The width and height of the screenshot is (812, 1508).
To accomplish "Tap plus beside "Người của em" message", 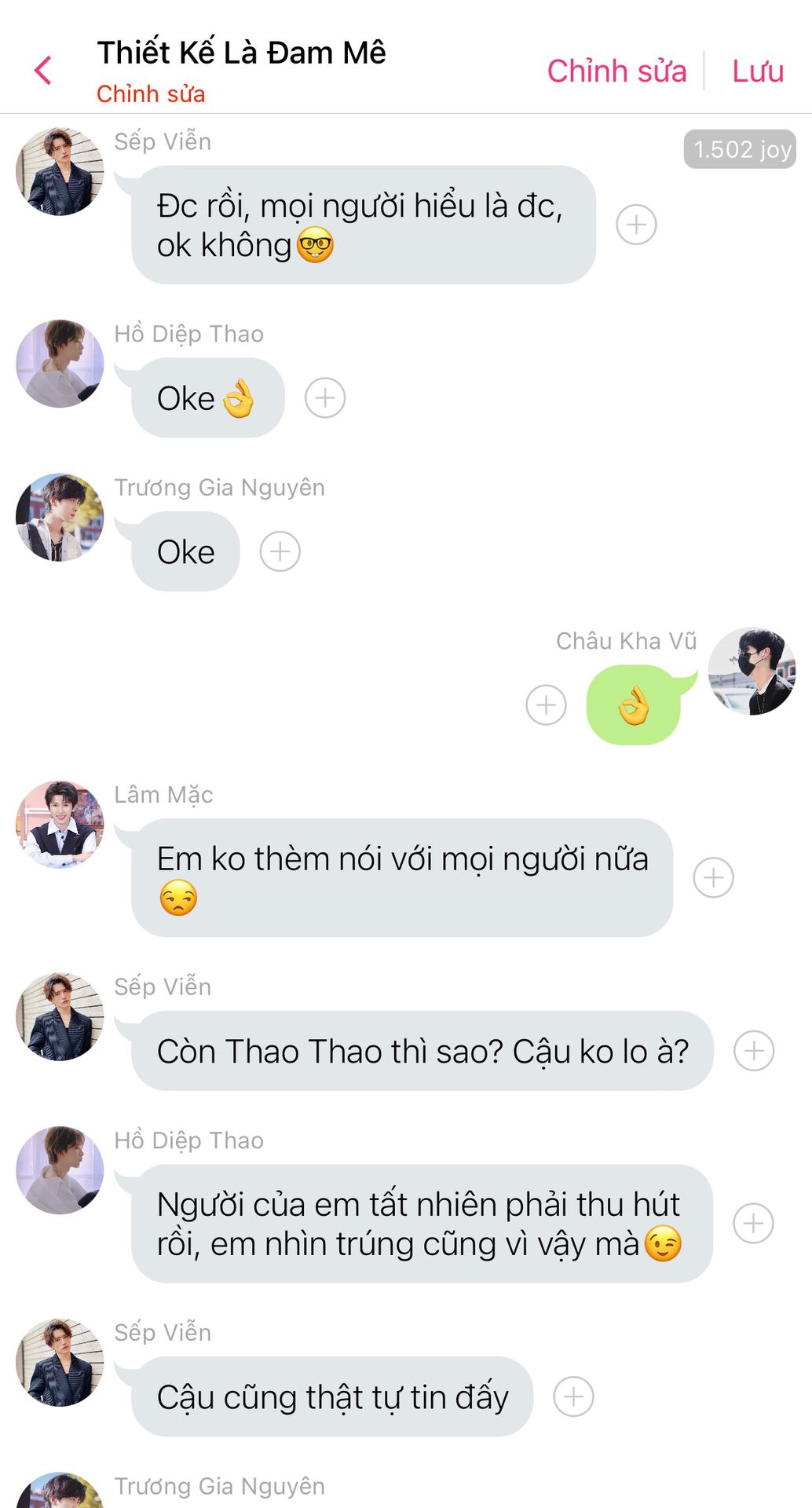I will 754,1224.
